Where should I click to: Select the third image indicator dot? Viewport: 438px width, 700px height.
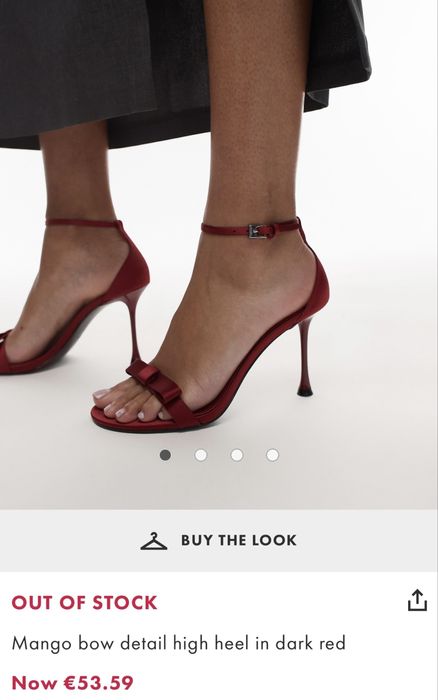click(x=237, y=455)
